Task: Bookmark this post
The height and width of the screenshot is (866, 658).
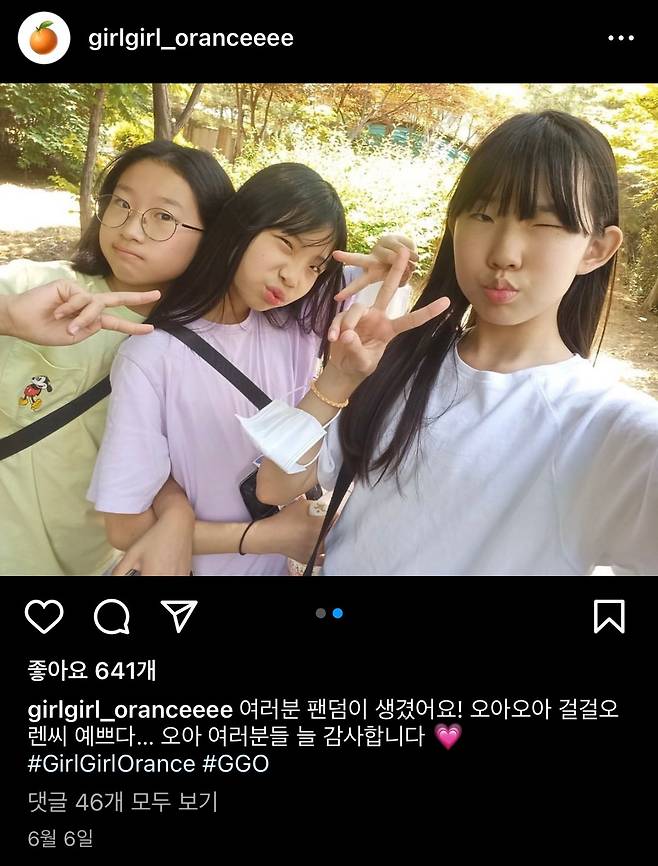Action: (608, 616)
